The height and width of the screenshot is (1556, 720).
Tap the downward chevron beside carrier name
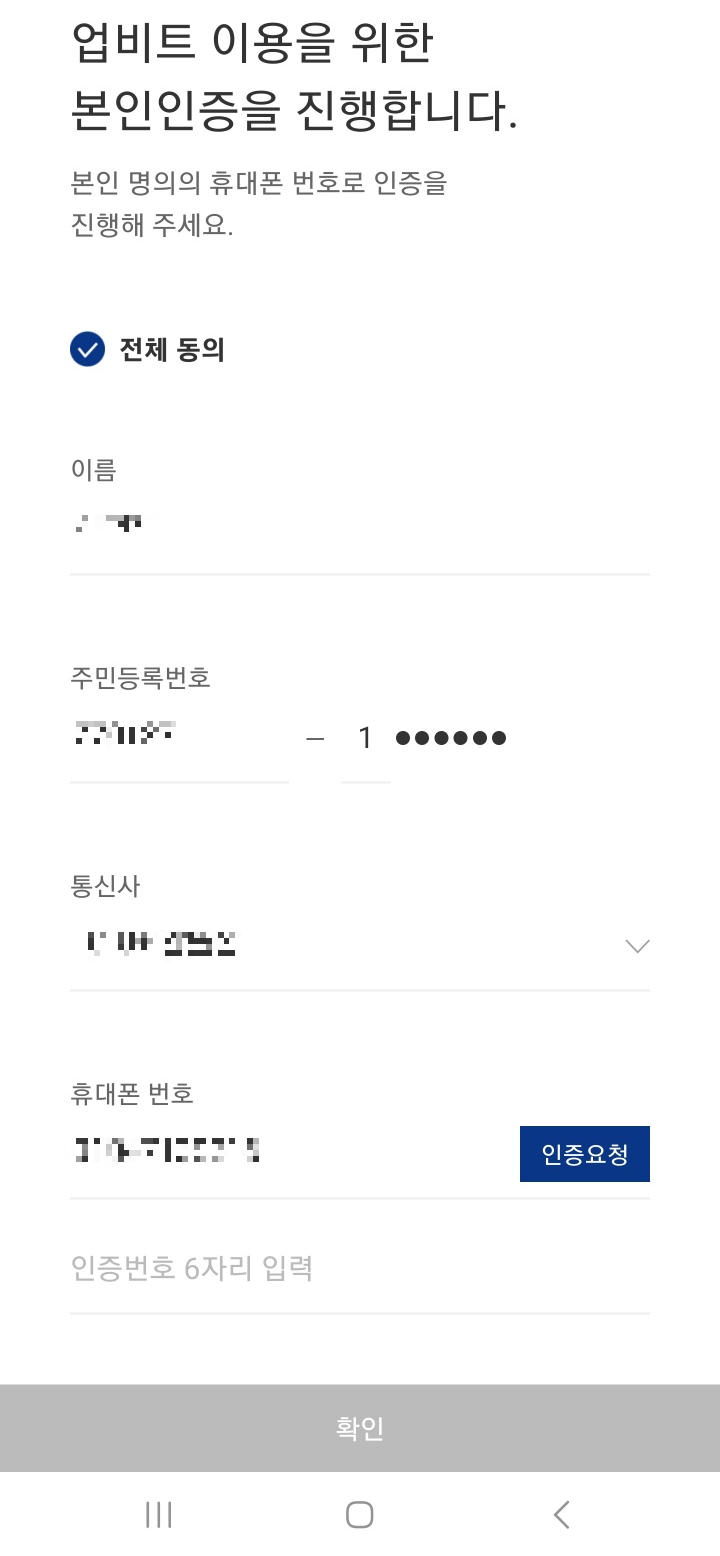point(637,944)
